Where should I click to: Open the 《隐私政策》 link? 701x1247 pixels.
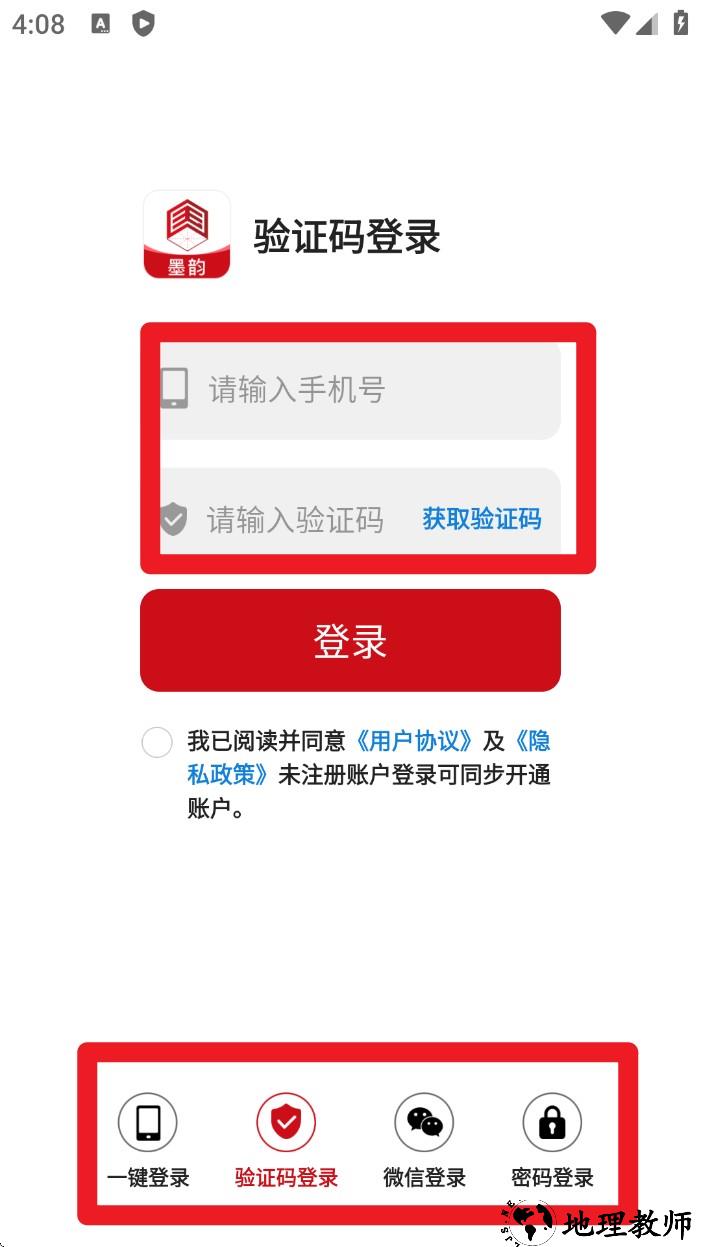228,775
